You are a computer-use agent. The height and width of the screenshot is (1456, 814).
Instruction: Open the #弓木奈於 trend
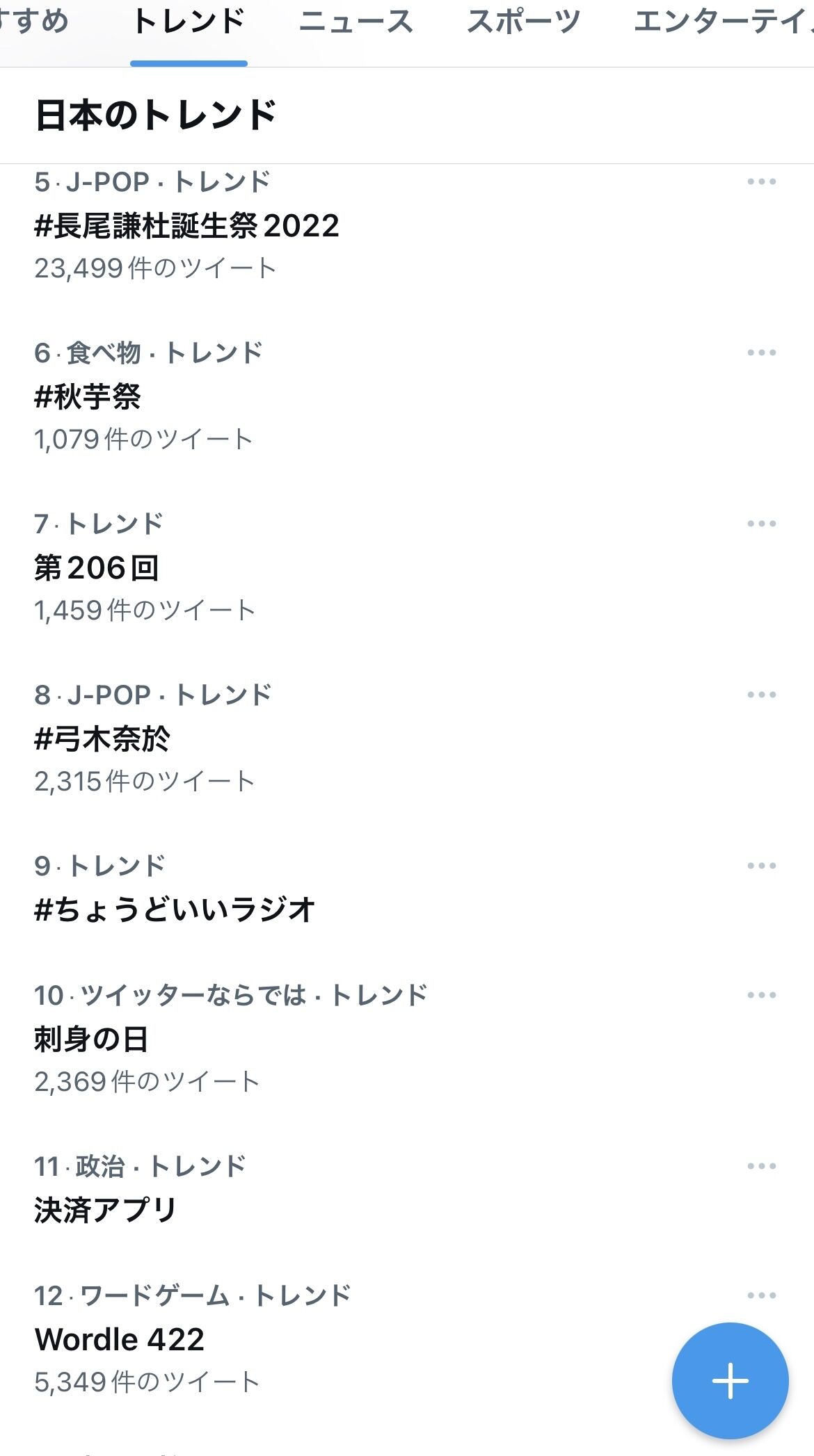pos(407,738)
